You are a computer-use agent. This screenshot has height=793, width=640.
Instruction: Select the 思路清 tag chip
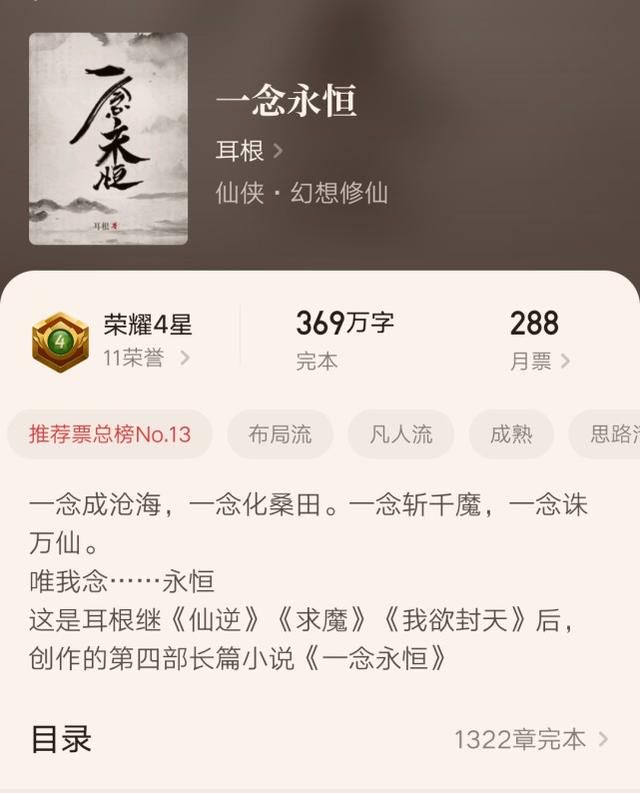(x=610, y=434)
